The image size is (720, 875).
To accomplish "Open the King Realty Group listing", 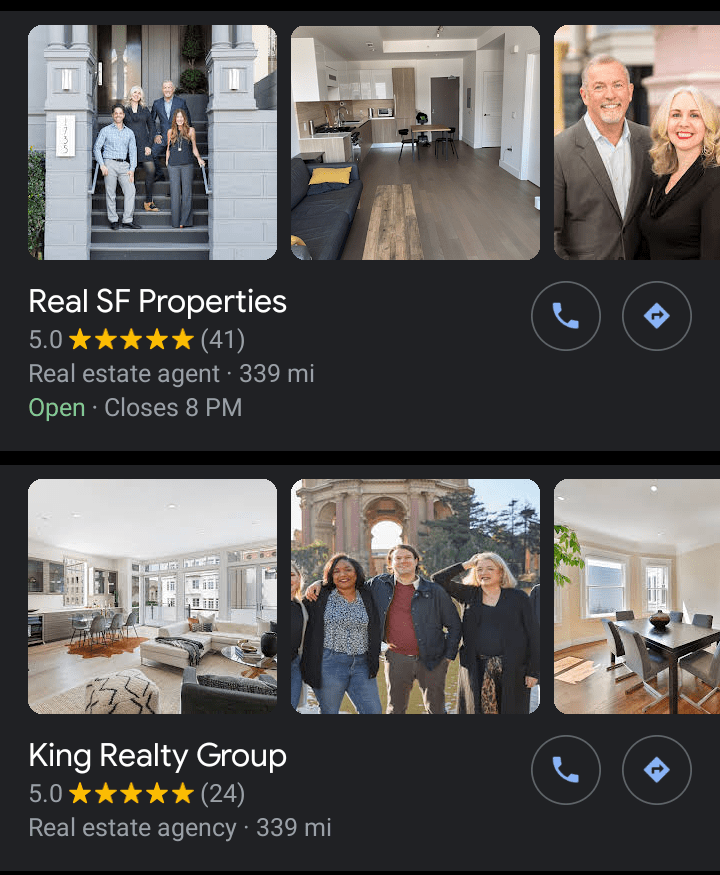I will 158,756.
